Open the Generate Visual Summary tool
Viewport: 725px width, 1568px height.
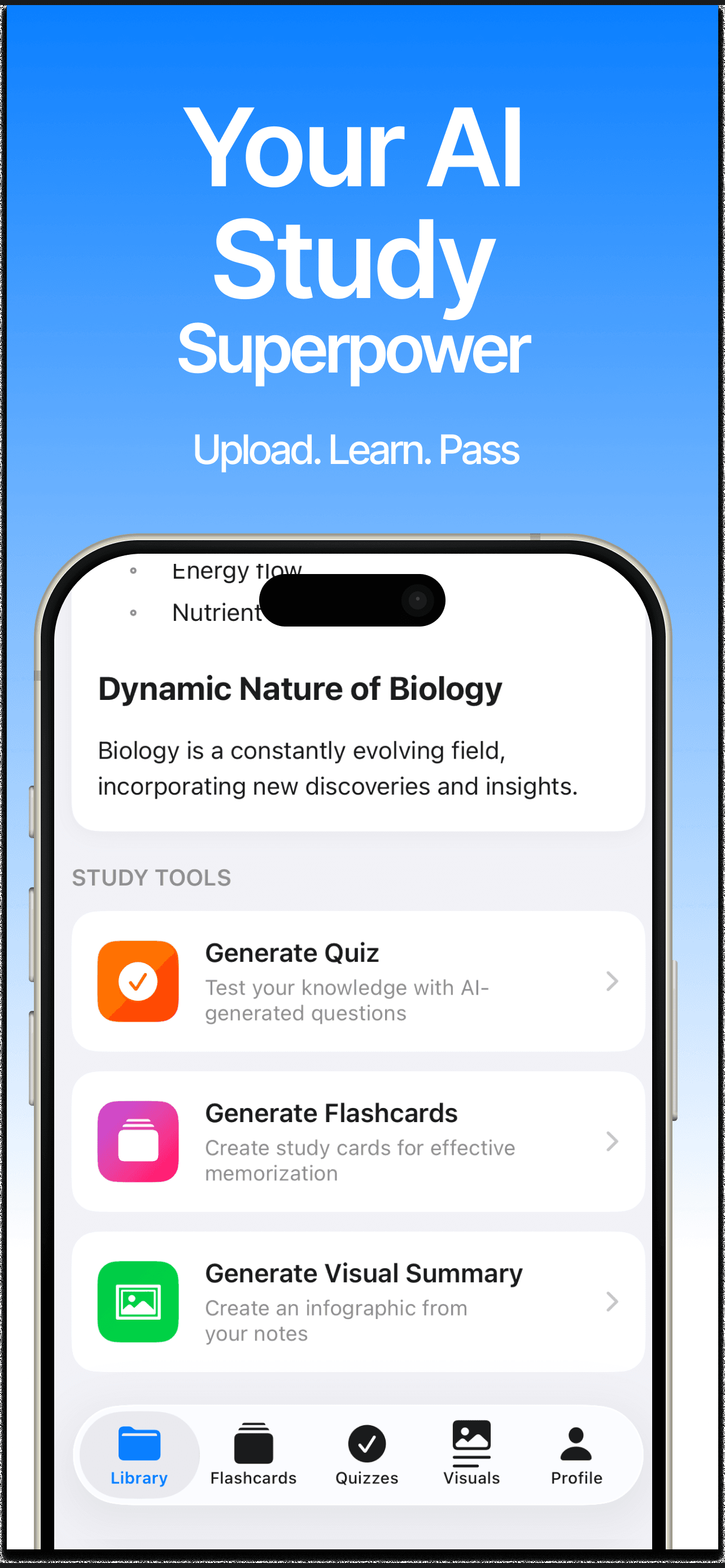(x=358, y=1301)
